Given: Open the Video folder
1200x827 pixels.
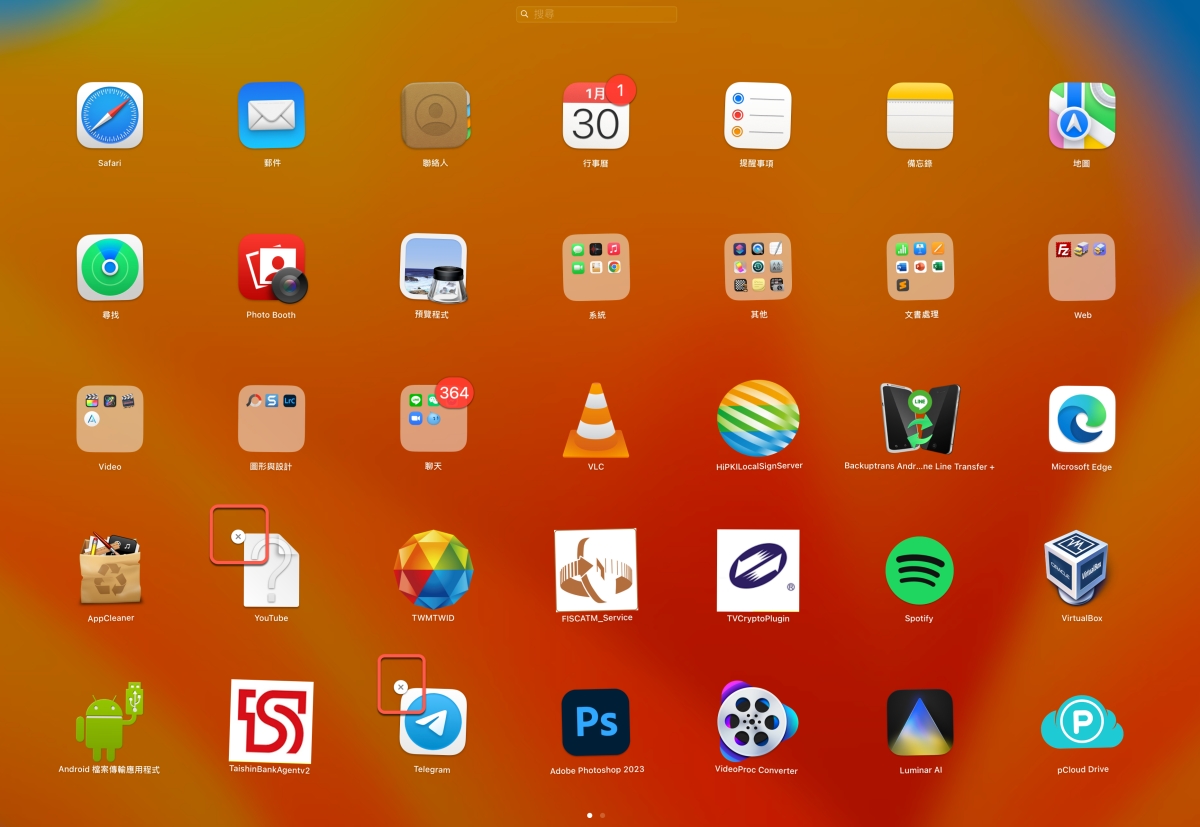Looking at the screenshot, I should click(x=110, y=419).
